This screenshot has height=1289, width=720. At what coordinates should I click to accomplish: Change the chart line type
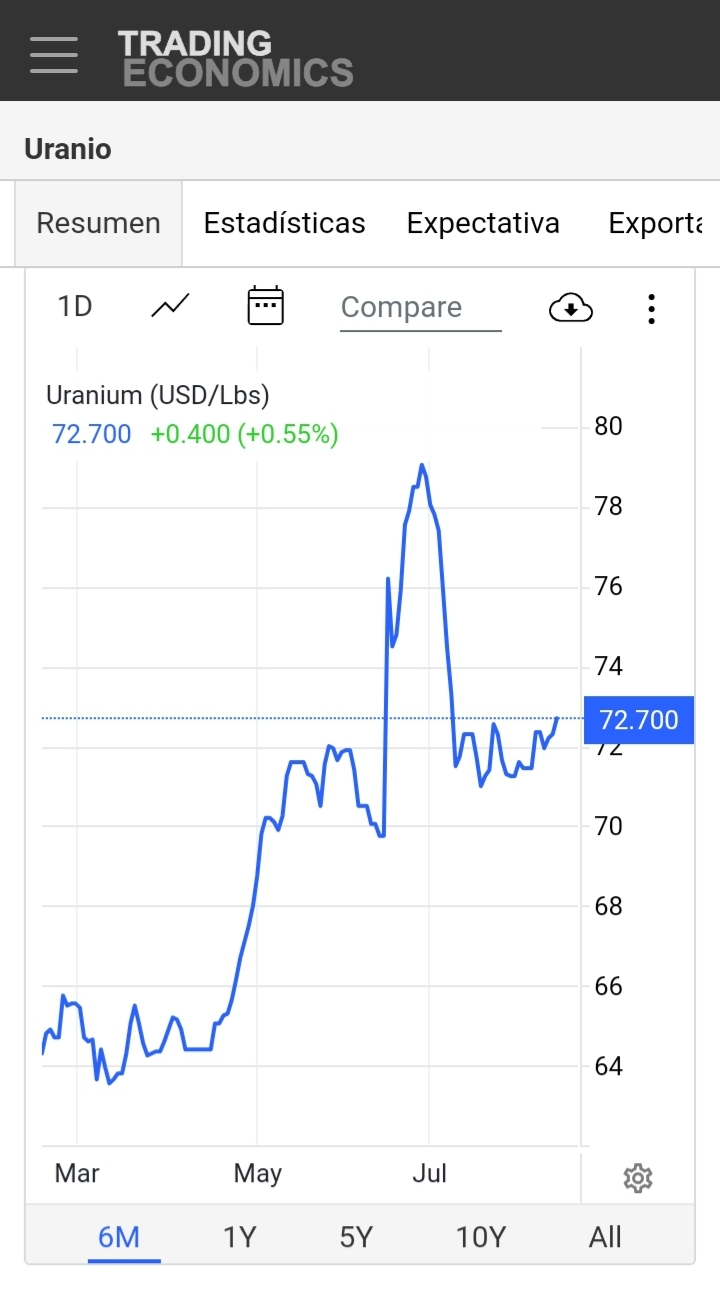pyautogui.click(x=170, y=306)
